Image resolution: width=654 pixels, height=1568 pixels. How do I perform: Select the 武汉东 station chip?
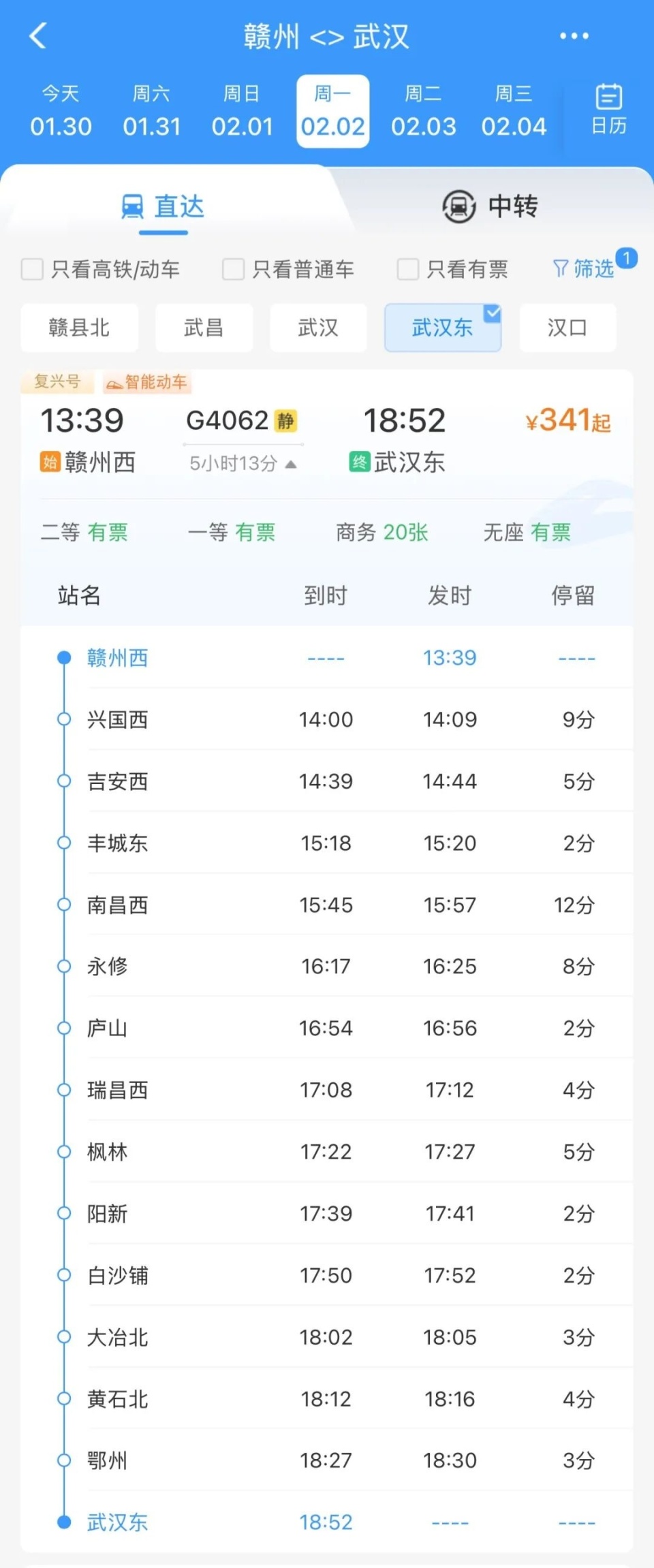tap(442, 328)
